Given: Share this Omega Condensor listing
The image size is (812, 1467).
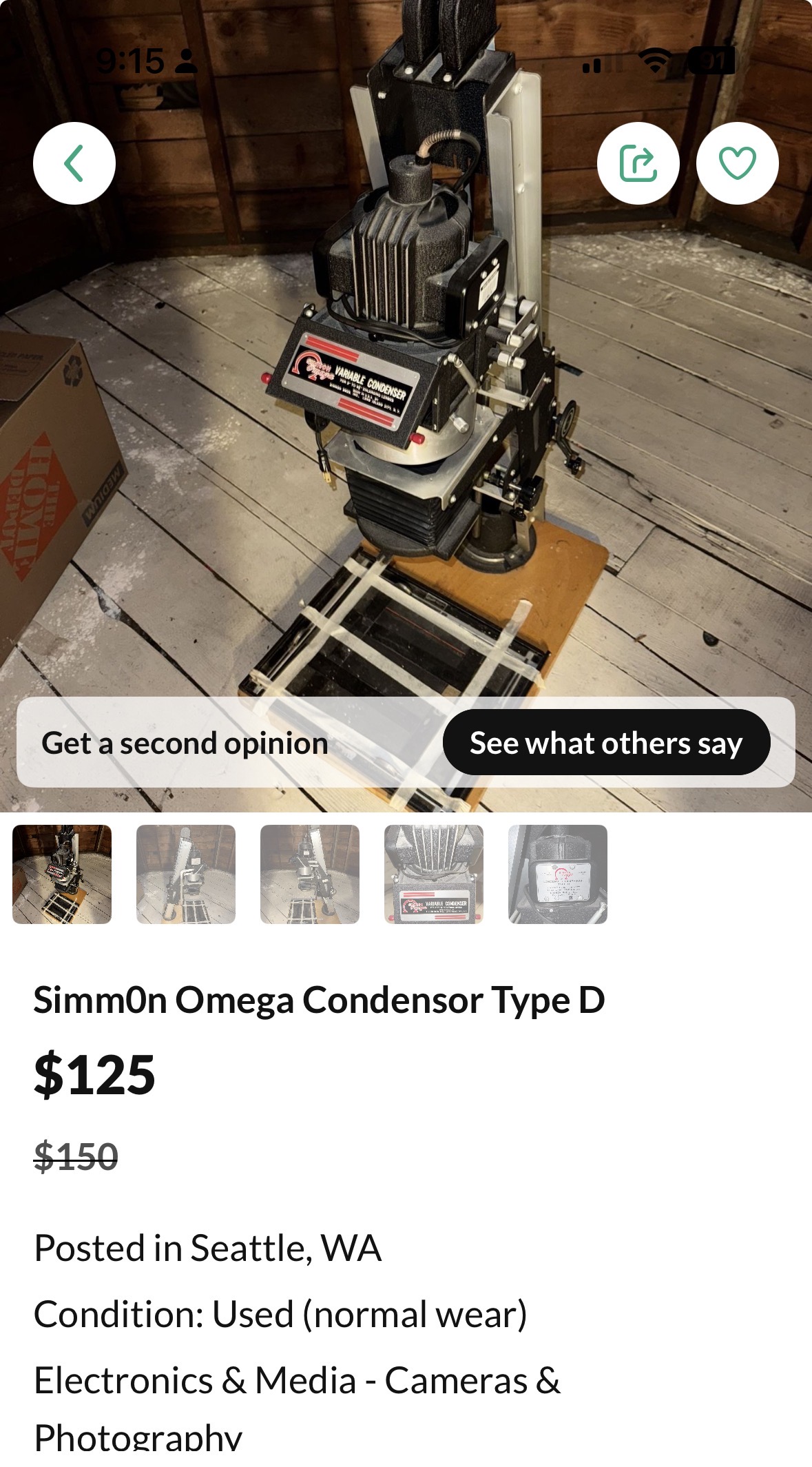Looking at the screenshot, I should (x=638, y=163).
